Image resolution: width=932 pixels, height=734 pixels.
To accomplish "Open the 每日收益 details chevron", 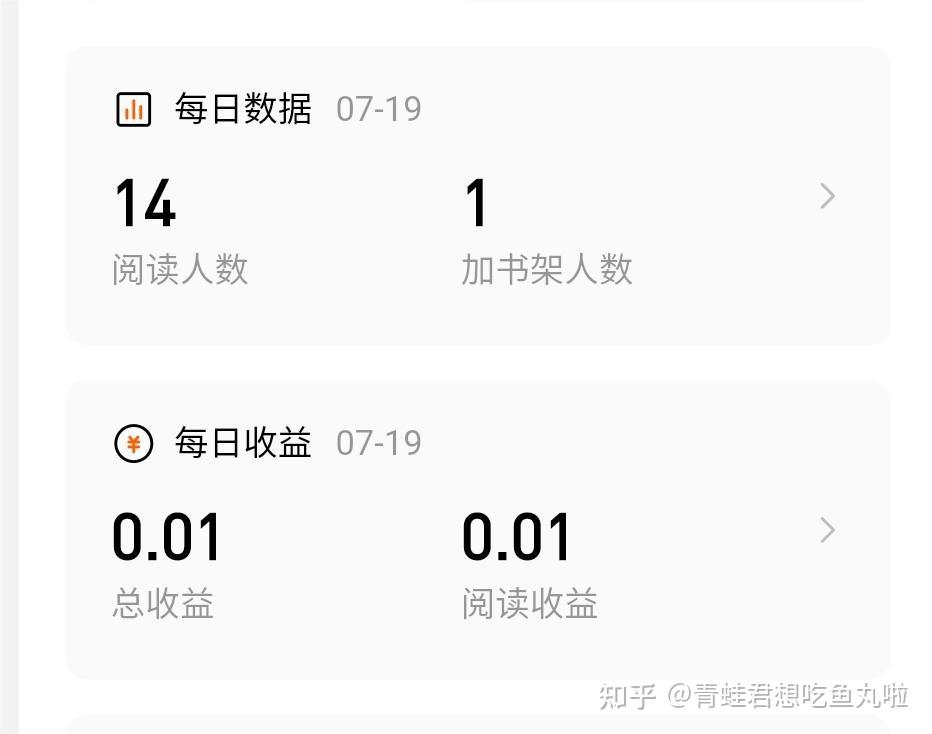I will 827,530.
